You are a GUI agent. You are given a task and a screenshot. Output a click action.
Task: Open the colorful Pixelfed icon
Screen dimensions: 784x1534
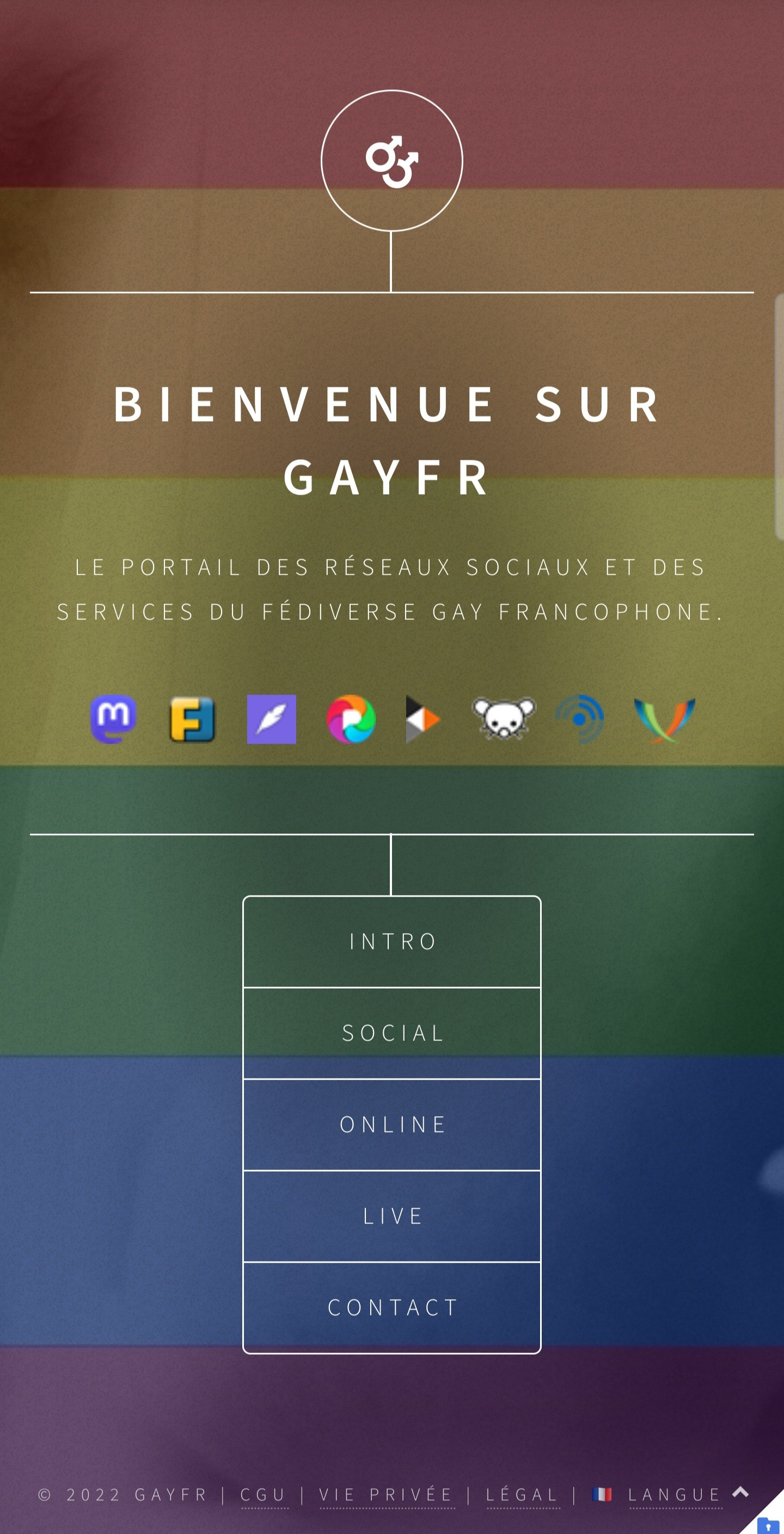tap(351, 719)
